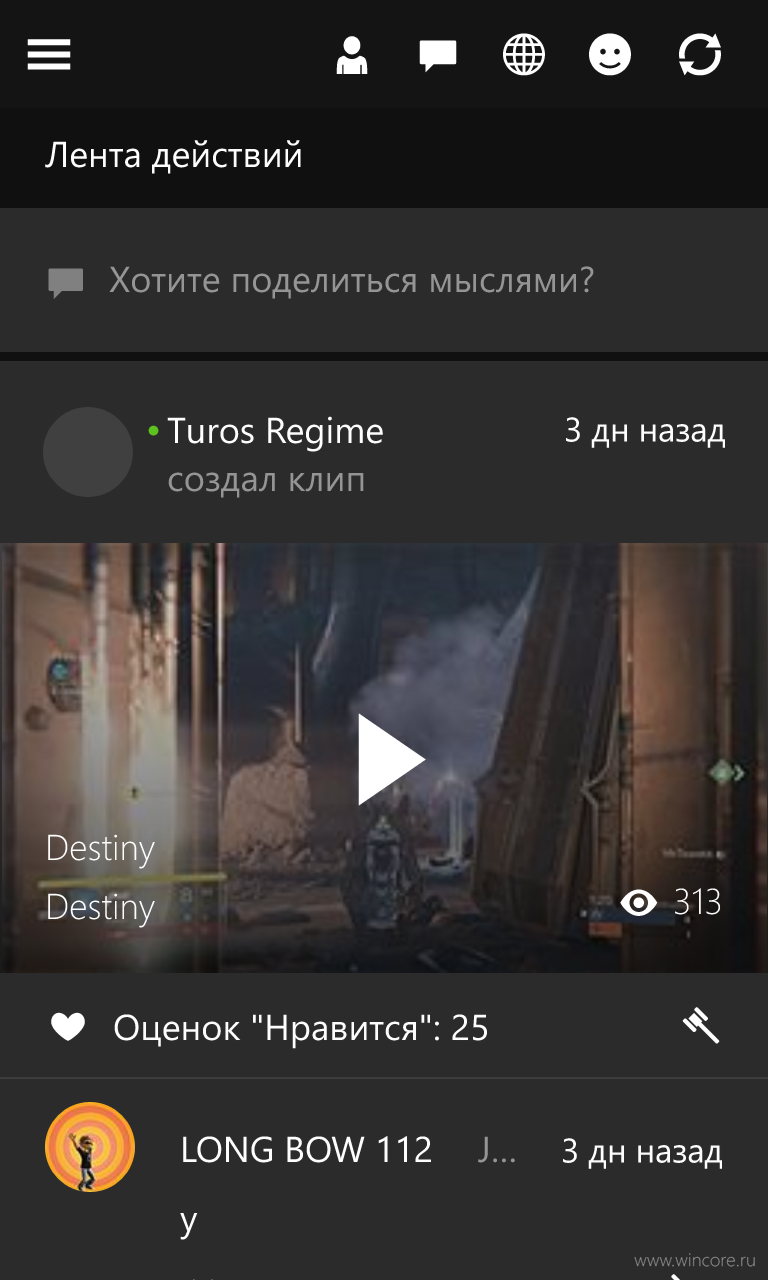This screenshot has height=1280, width=768.
Task: Report the clip with the gavel icon
Action: click(x=701, y=1025)
